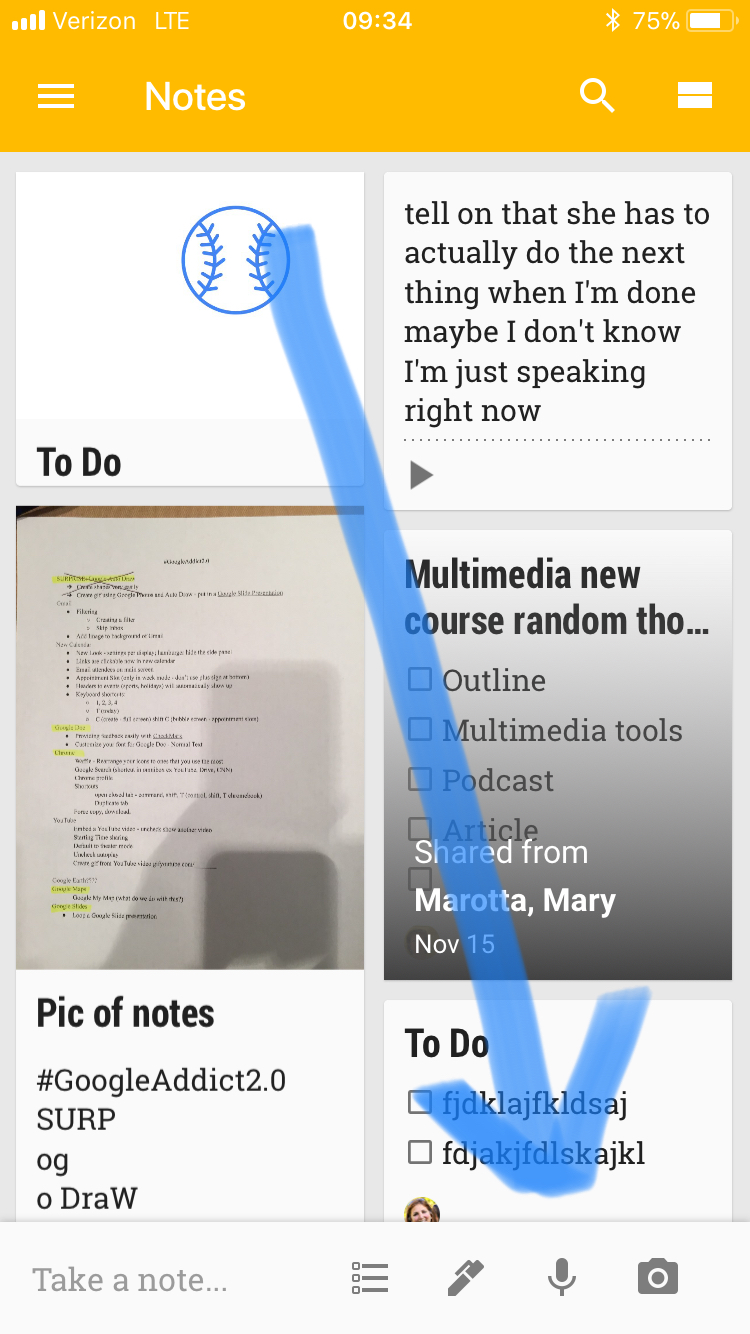Screen dimensions: 750x1334
Task: Add a photo note with camera
Action: click(x=658, y=1277)
